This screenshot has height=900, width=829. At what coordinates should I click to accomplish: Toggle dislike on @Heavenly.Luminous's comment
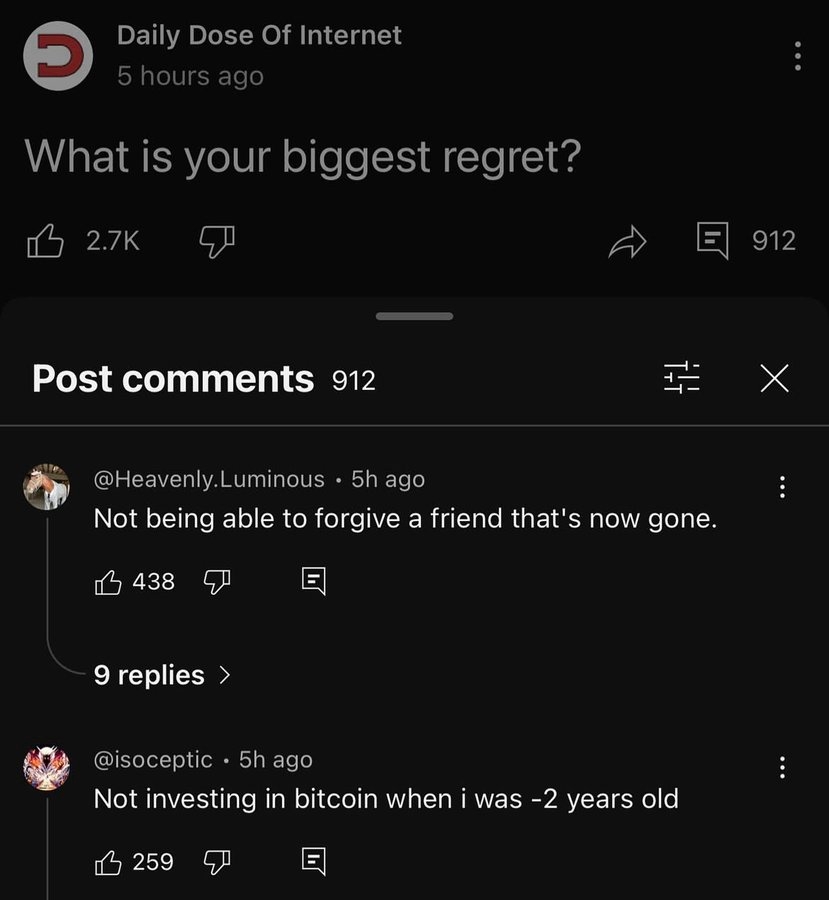[x=216, y=581]
